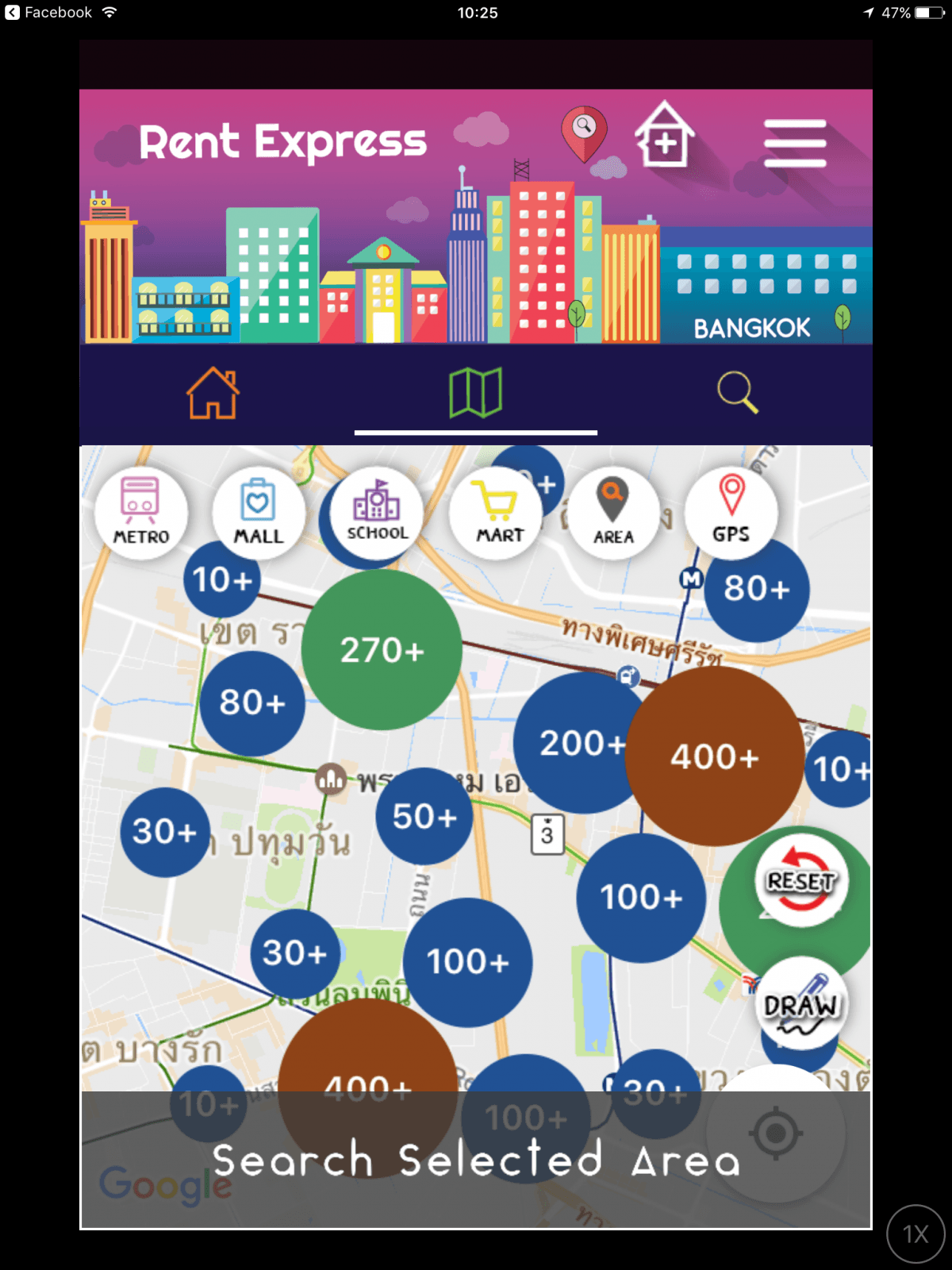Tap Search Selected Area
The image size is (952, 1270).
[x=476, y=1160]
